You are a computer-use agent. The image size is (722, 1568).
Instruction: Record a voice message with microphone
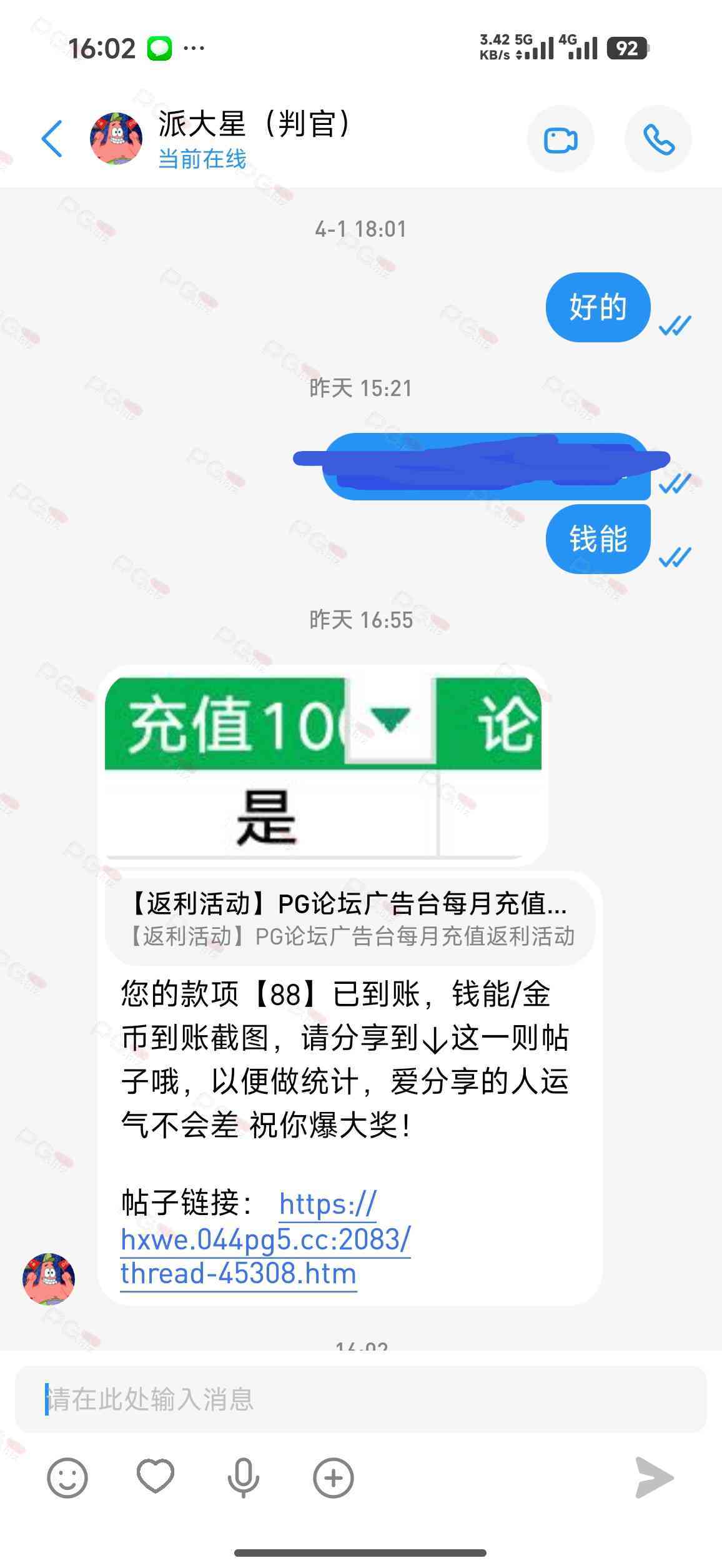pyautogui.click(x=244, y=1478)
